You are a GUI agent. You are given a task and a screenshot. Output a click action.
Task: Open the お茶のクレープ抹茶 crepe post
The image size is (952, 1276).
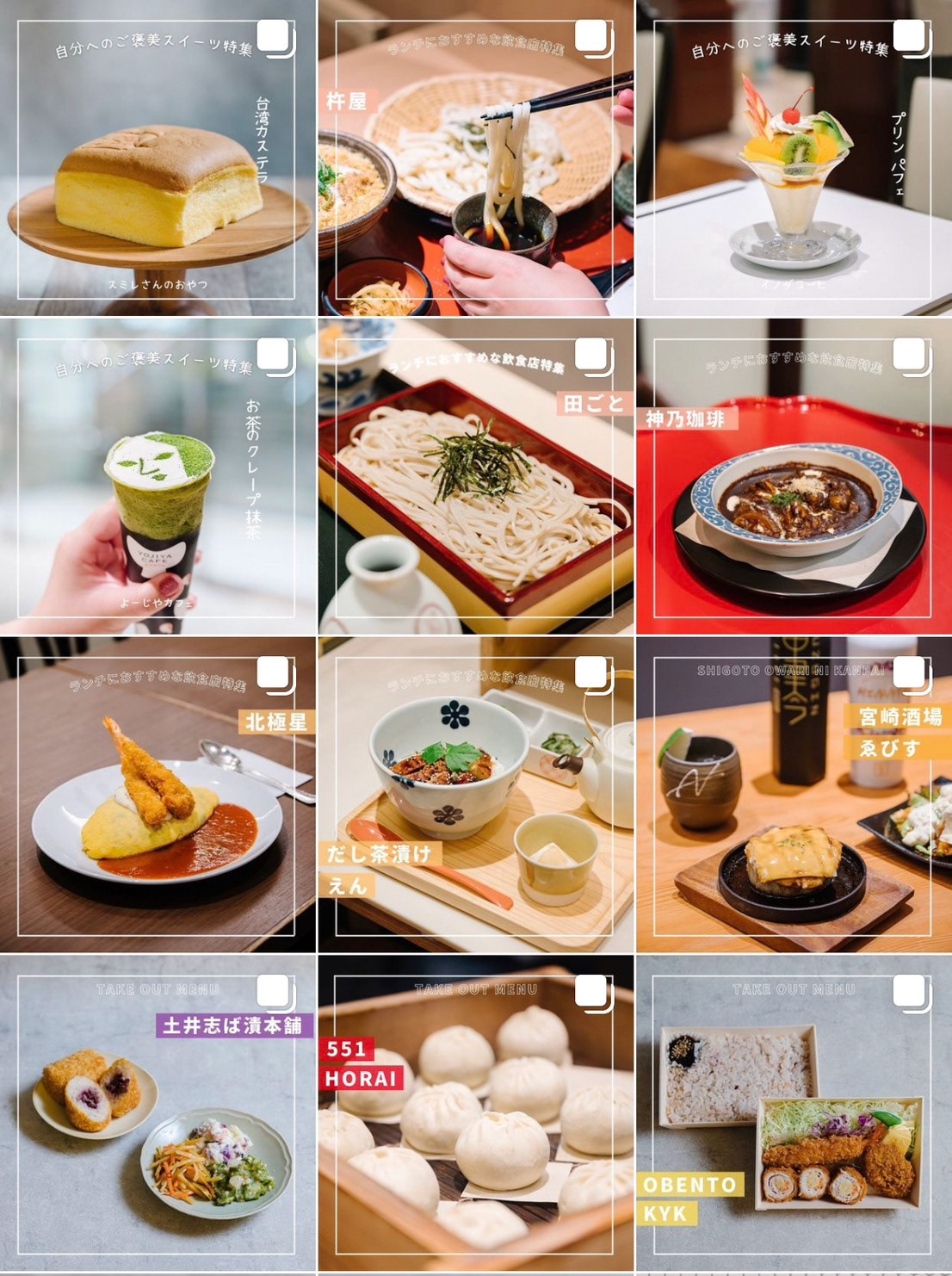point(158,476)
